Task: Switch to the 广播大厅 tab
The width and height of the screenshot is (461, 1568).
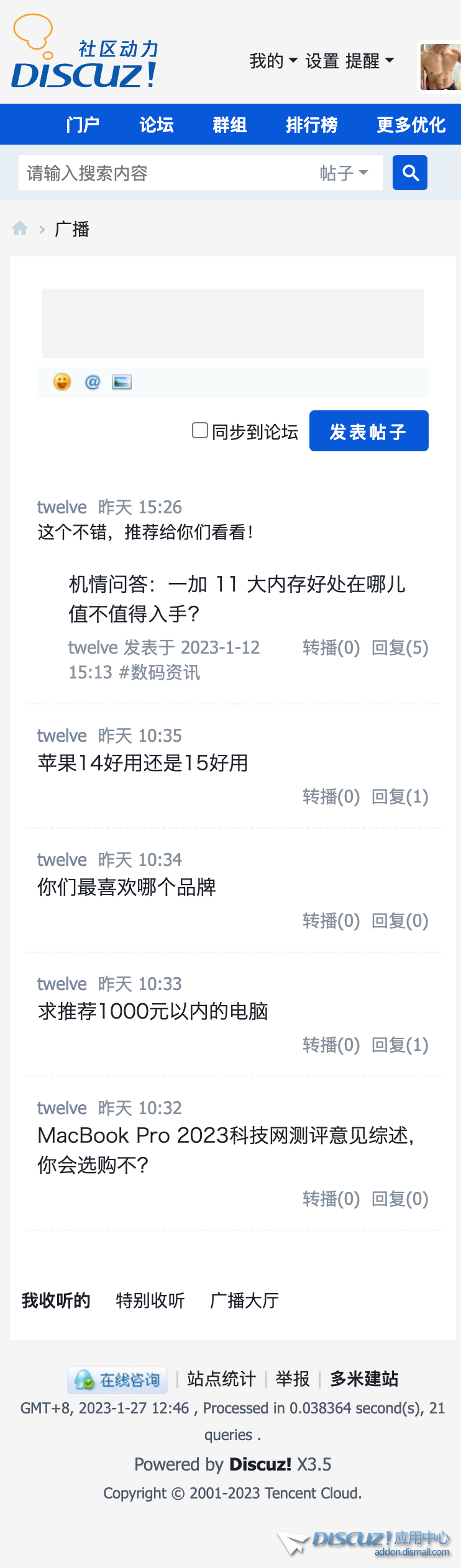Action: pos(244,1300)
